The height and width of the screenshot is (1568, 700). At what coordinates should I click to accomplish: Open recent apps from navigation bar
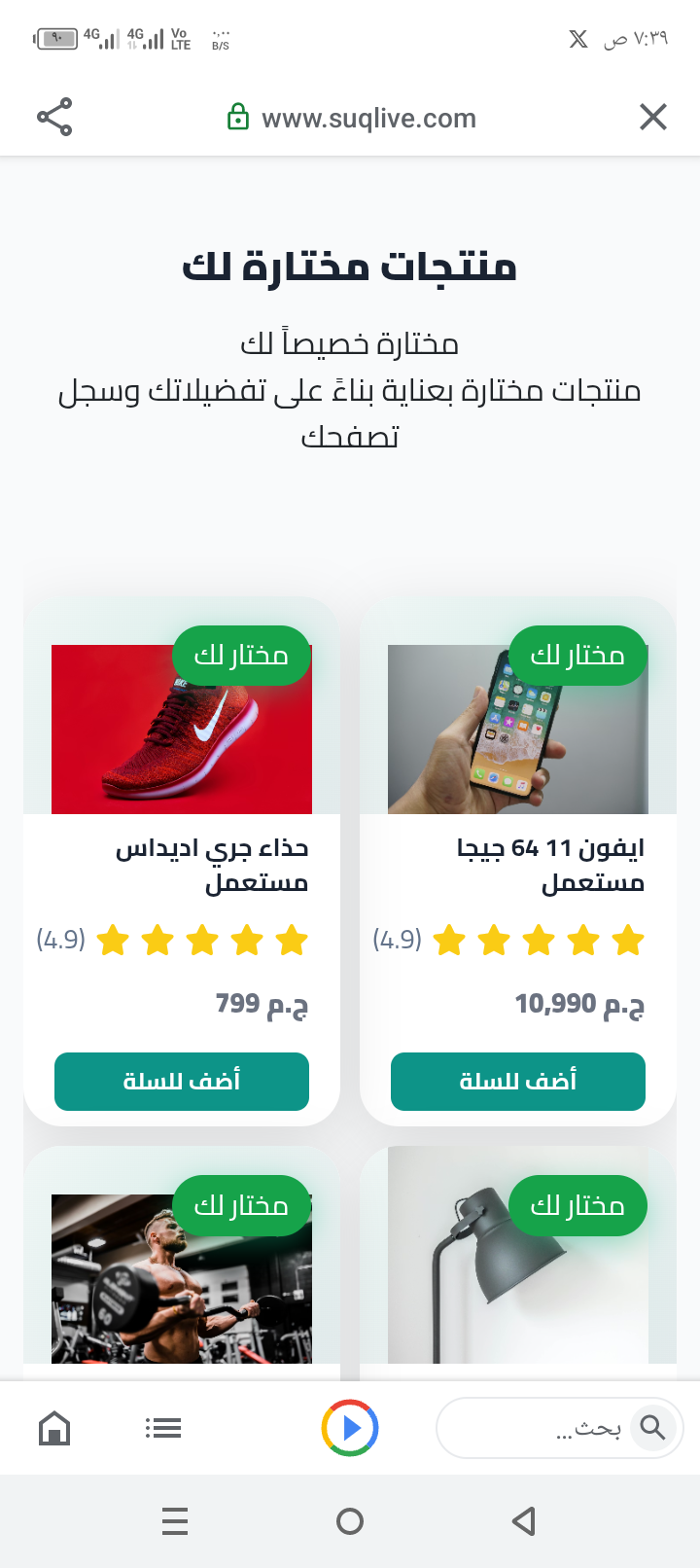(175, 1521)
